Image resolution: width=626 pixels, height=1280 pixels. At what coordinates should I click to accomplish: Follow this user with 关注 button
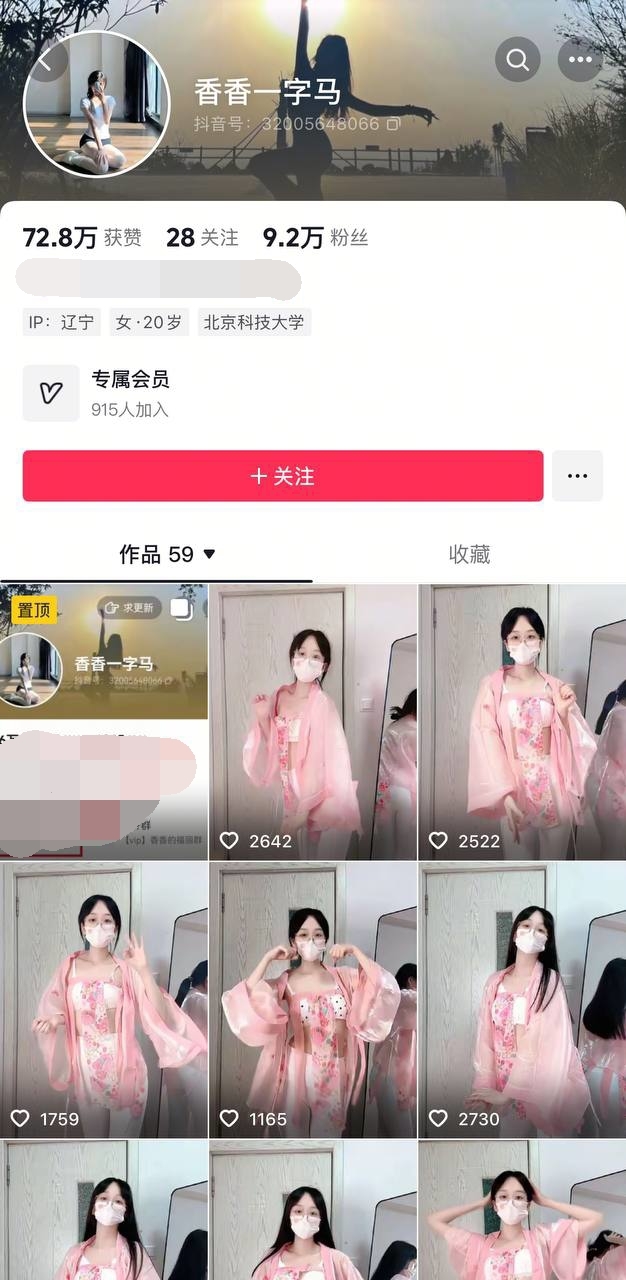(x=283, y=476)
